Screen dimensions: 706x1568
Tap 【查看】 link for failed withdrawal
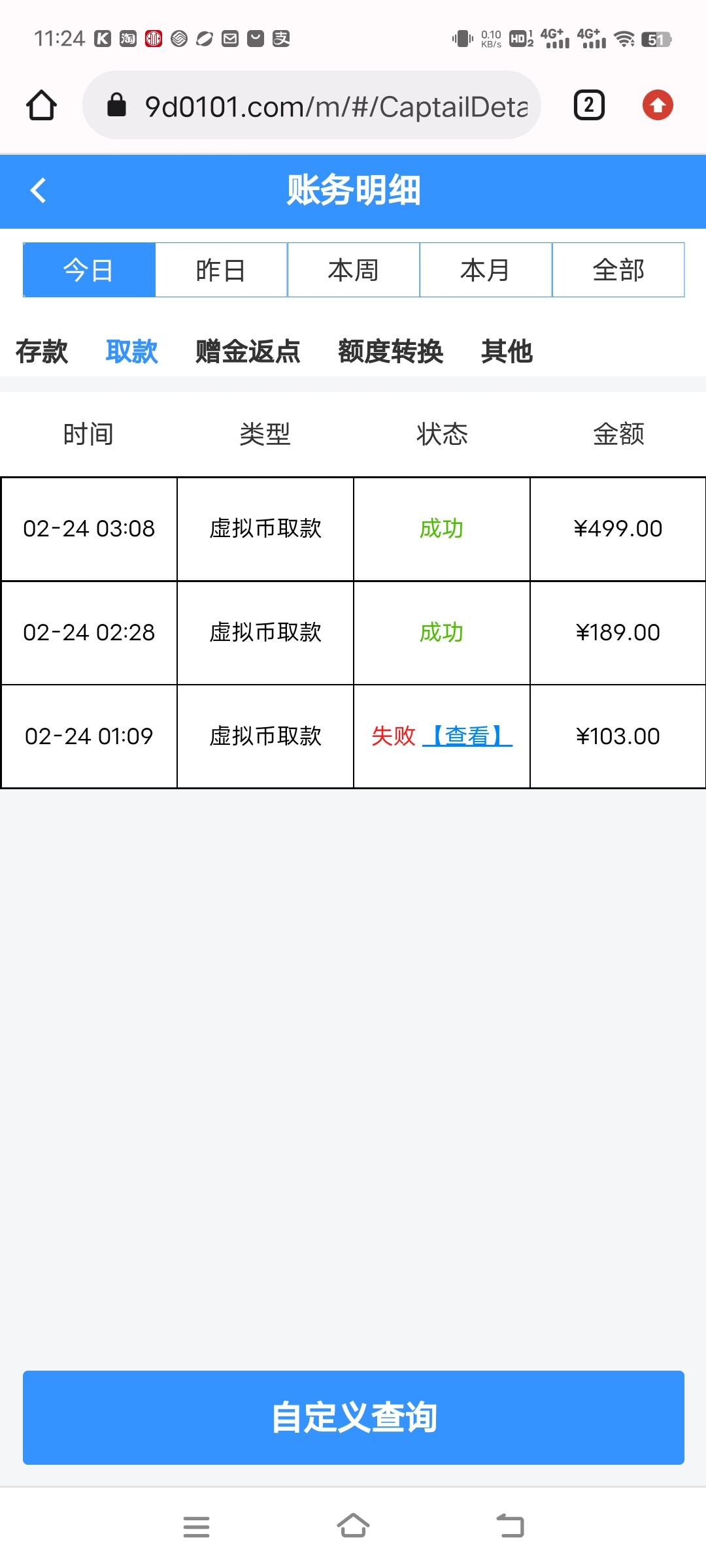467,736
